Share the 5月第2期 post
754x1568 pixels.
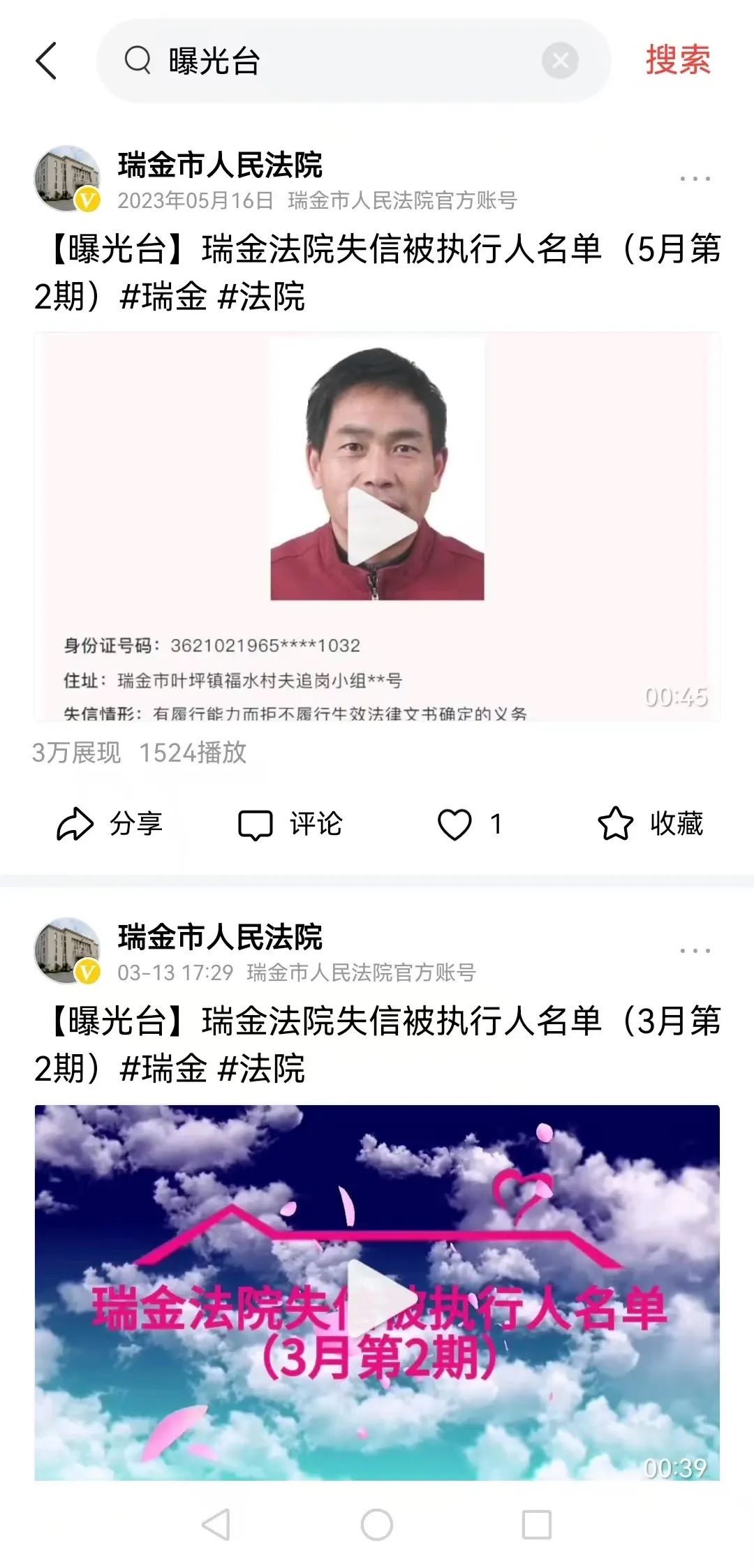[x=110, y=824]
